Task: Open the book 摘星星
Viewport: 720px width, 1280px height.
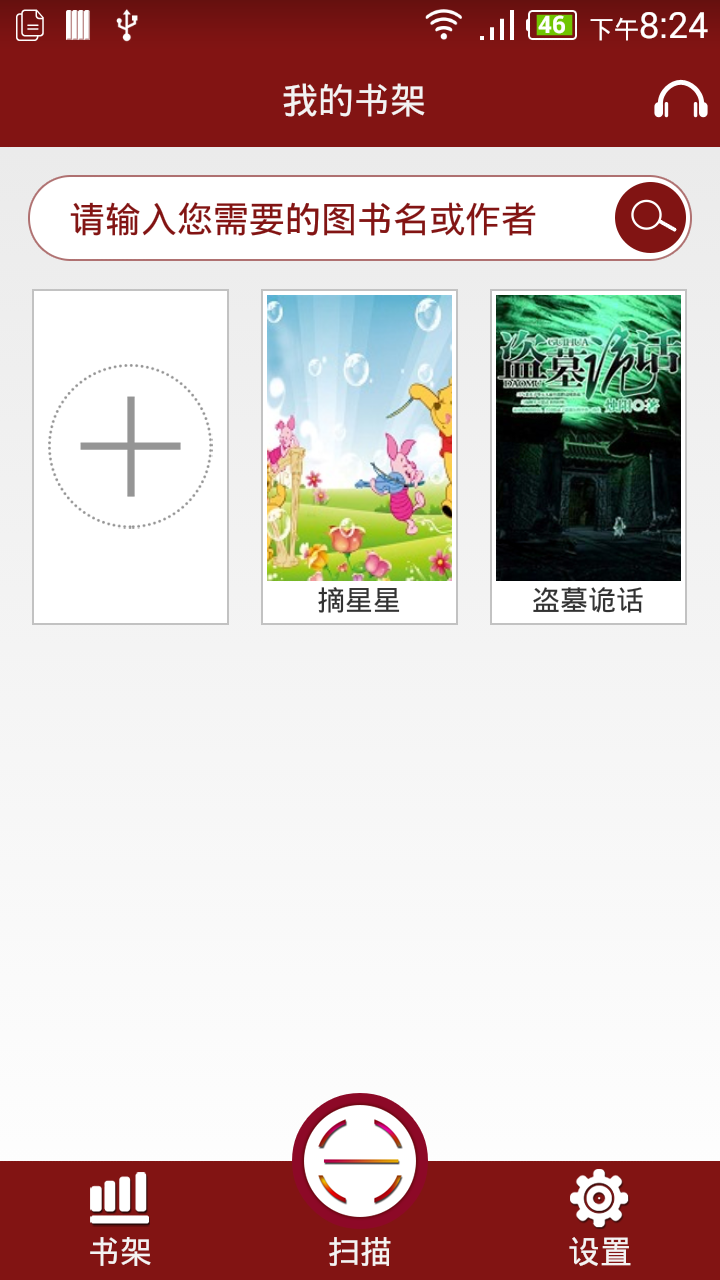Action: [359, 457]
